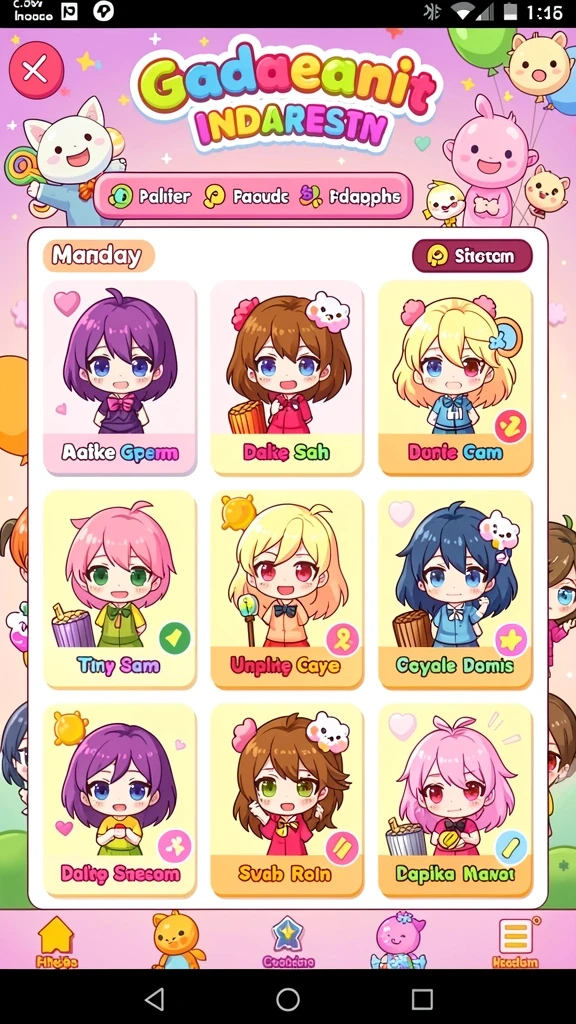Open the menu list tab at bottom right
Viewport: 576px width, 1024px height.
(x=516, y=941)
